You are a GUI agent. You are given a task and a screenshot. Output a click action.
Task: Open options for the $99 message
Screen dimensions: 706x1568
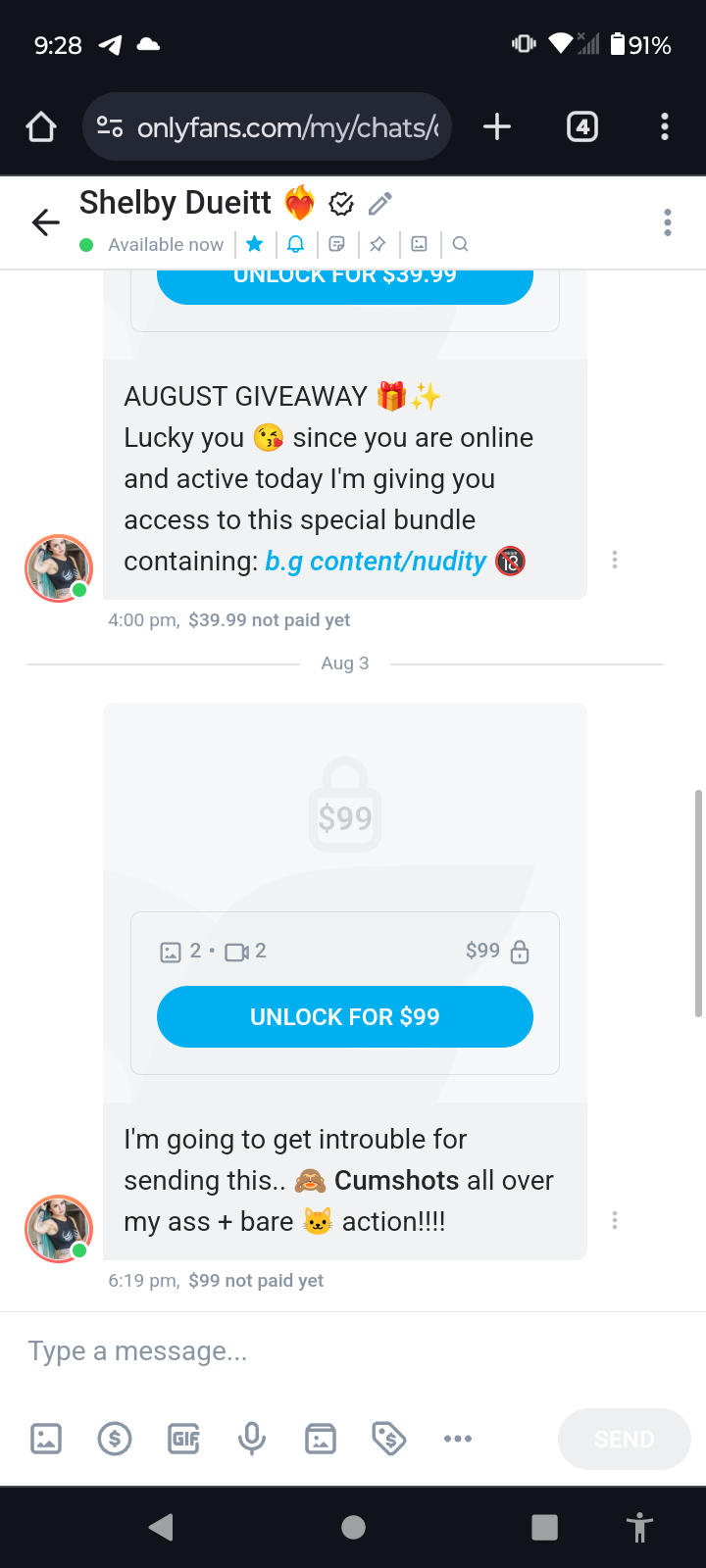click(x=615, y=1220)
